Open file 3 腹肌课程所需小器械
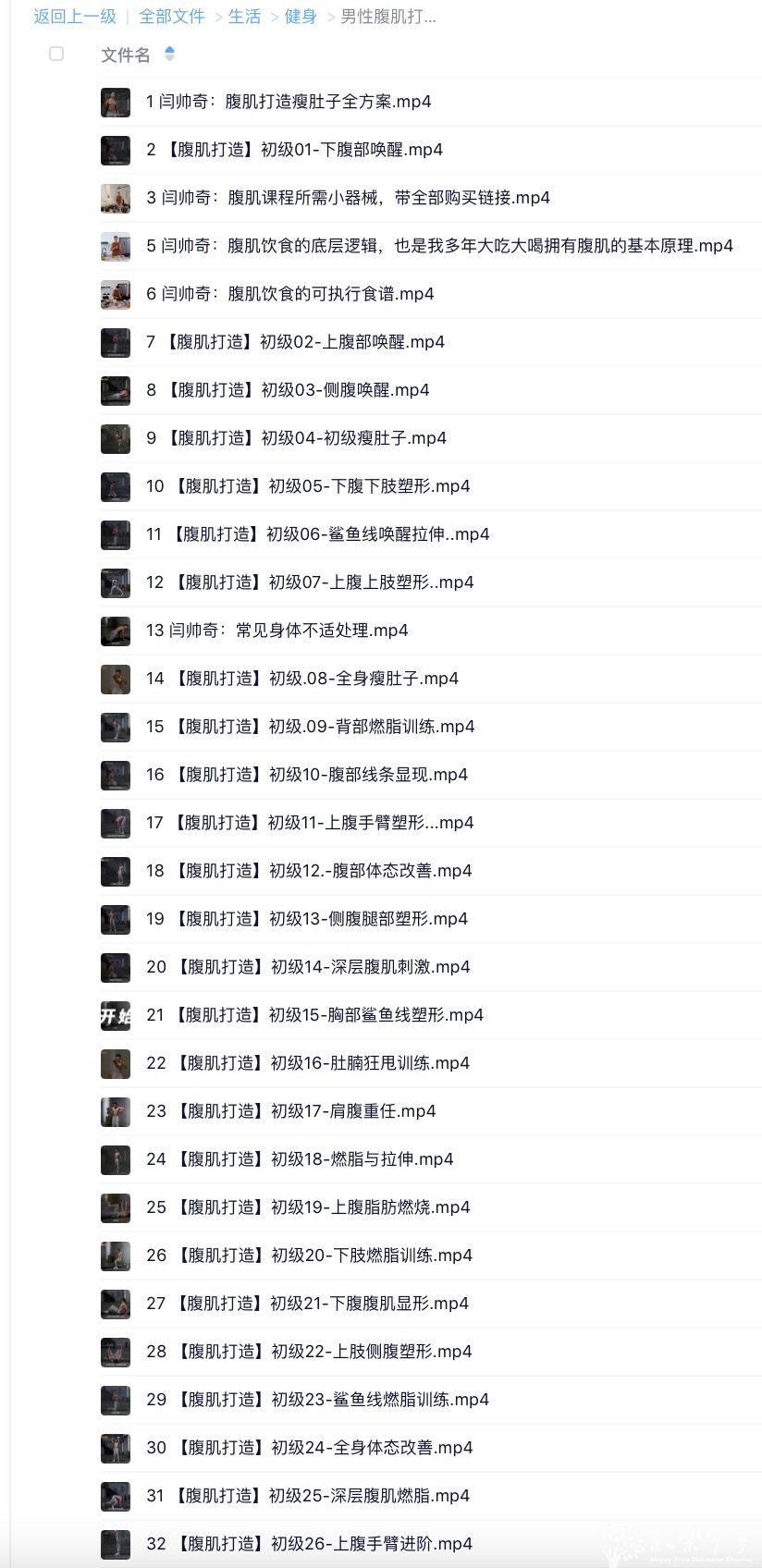This screenshot has height=1568, width=762. click(x=348, y=198)
